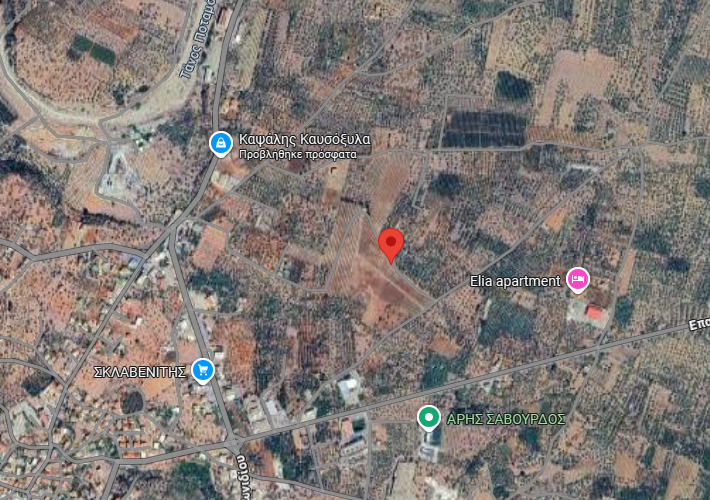Open the ΑΡΗΣ ΣΑΒΟΥΡΔΟΣ place marker
The image size is (710, 500).
coord(429,417)
